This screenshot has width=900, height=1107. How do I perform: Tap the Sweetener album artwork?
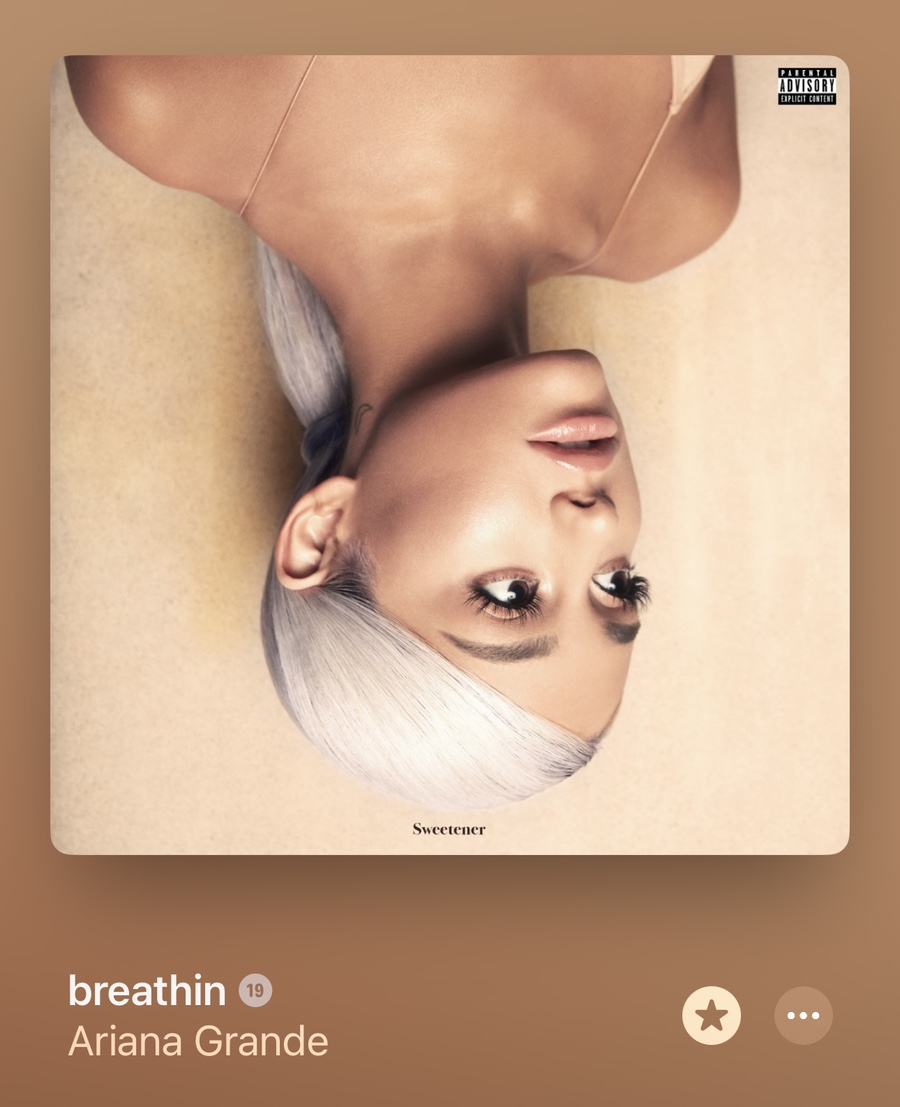pos(450,455)
